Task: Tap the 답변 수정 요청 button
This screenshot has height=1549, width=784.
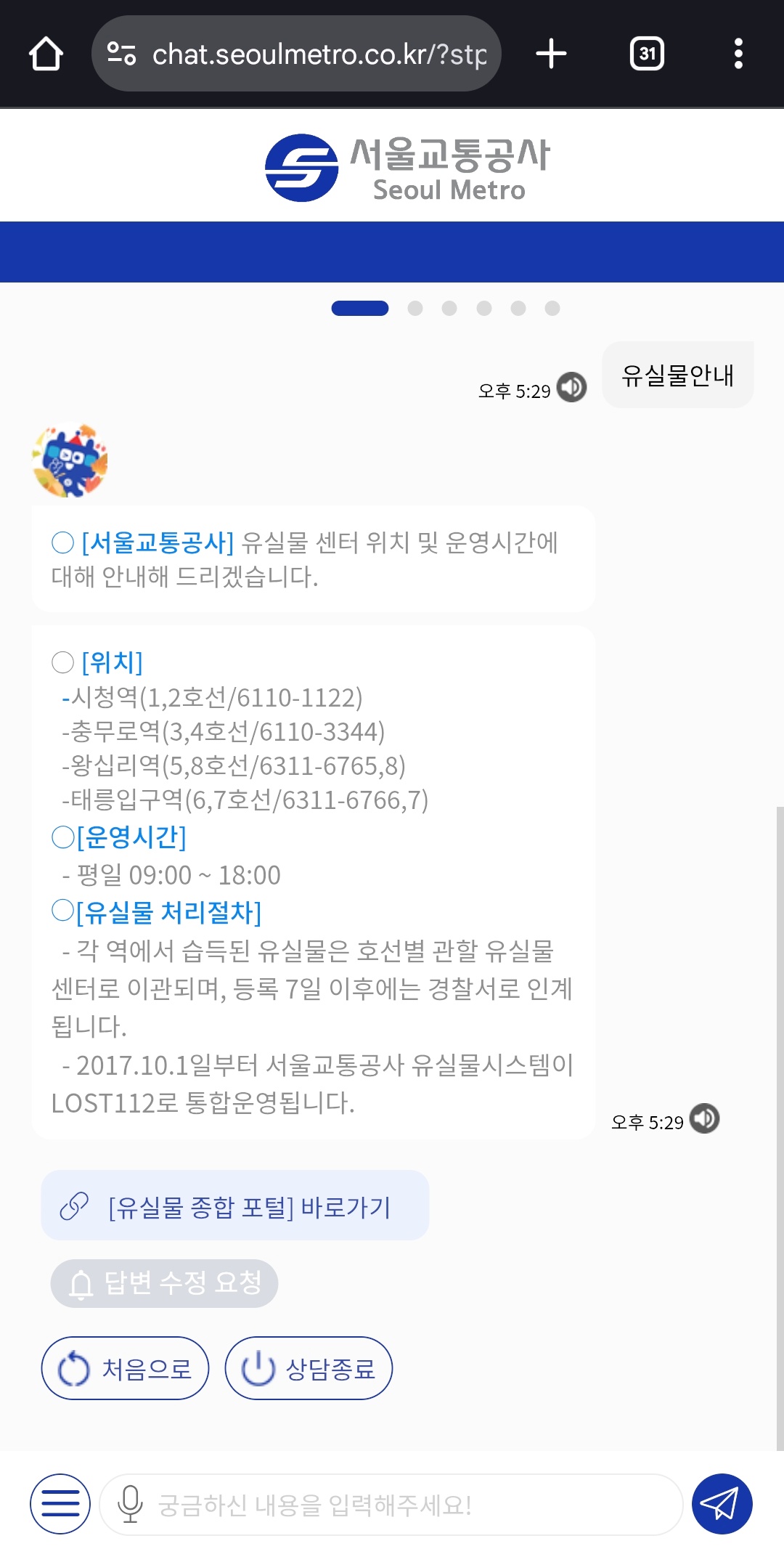Action: [164, 1282]
